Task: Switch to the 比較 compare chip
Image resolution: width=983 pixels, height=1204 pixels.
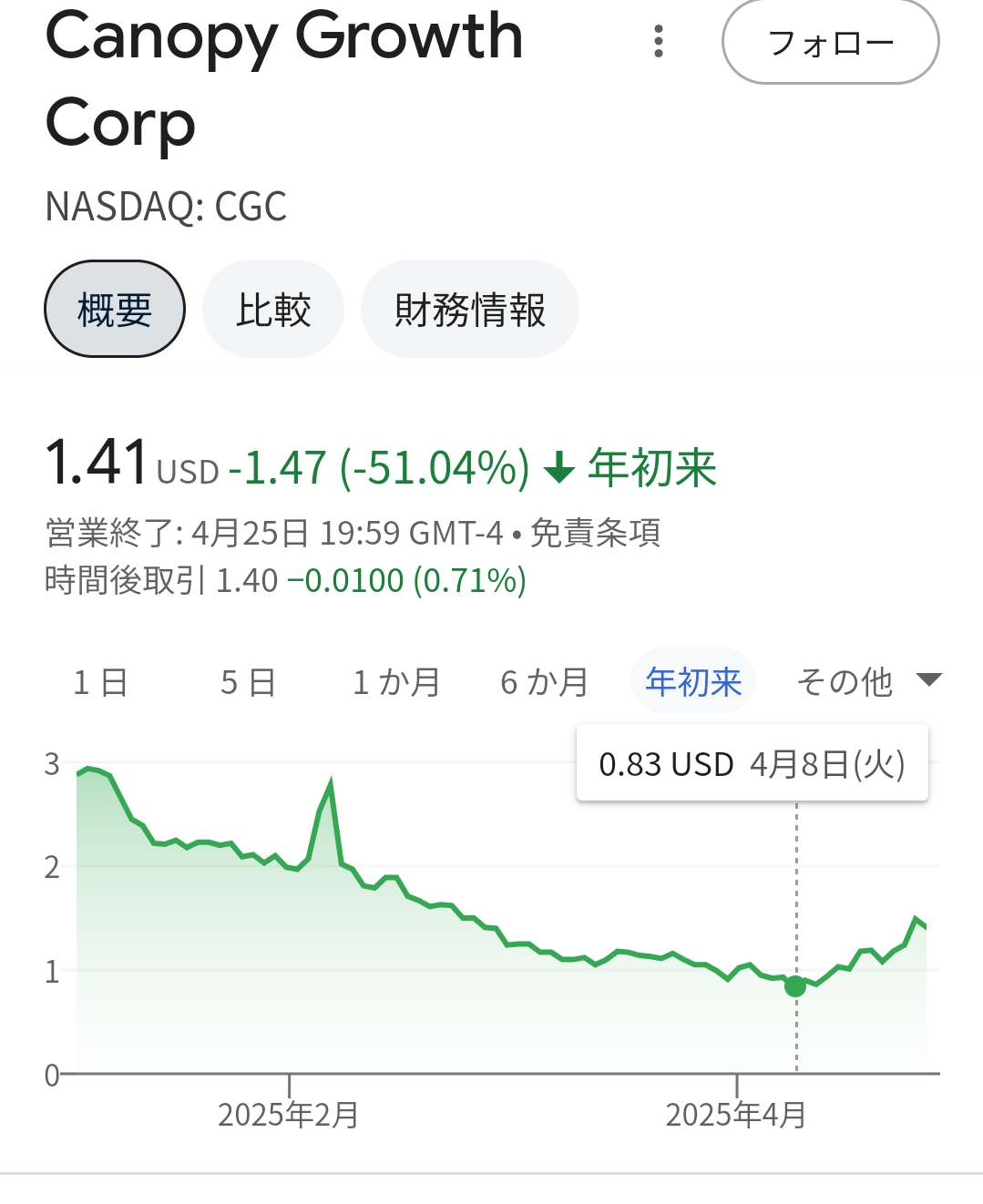Action: 273,310
